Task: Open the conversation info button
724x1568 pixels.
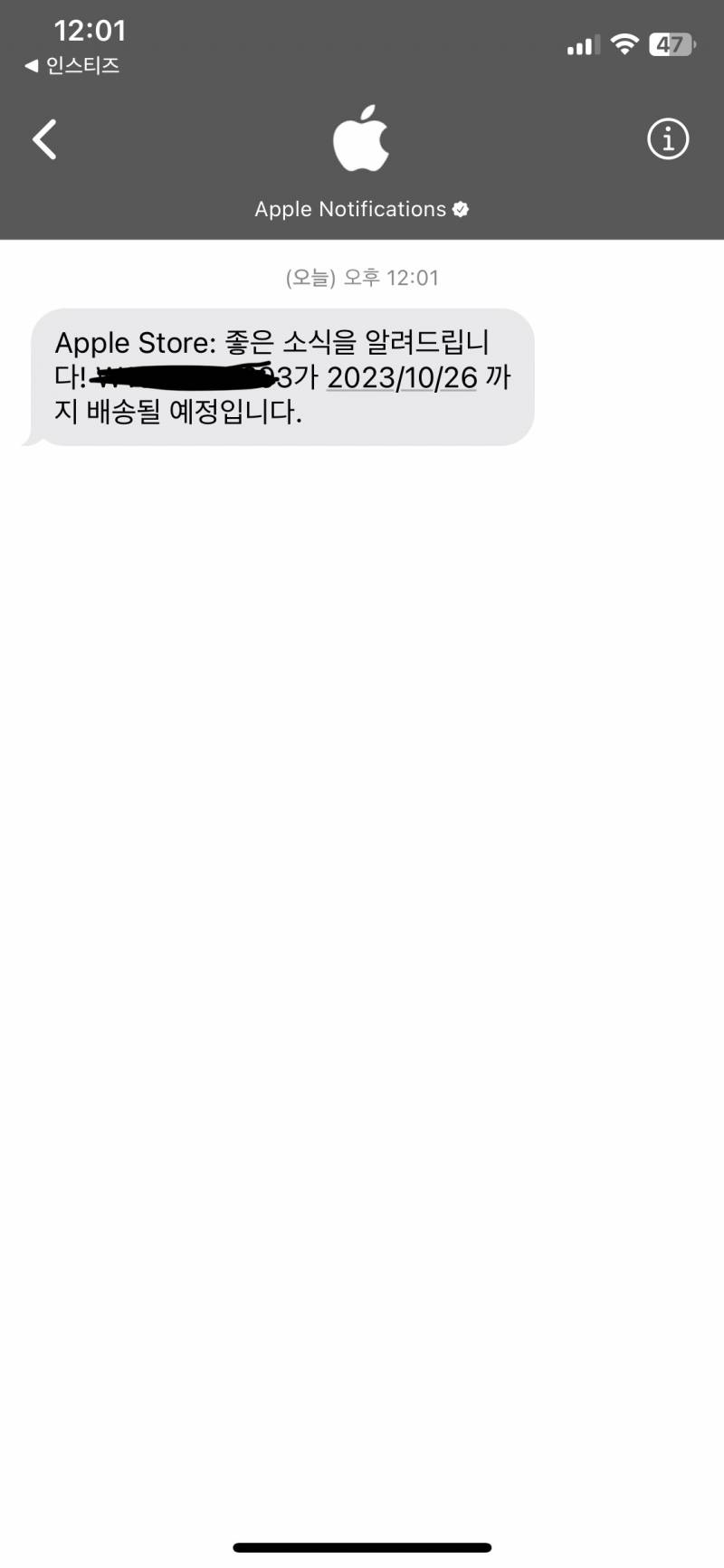Action: coord(667,139)
